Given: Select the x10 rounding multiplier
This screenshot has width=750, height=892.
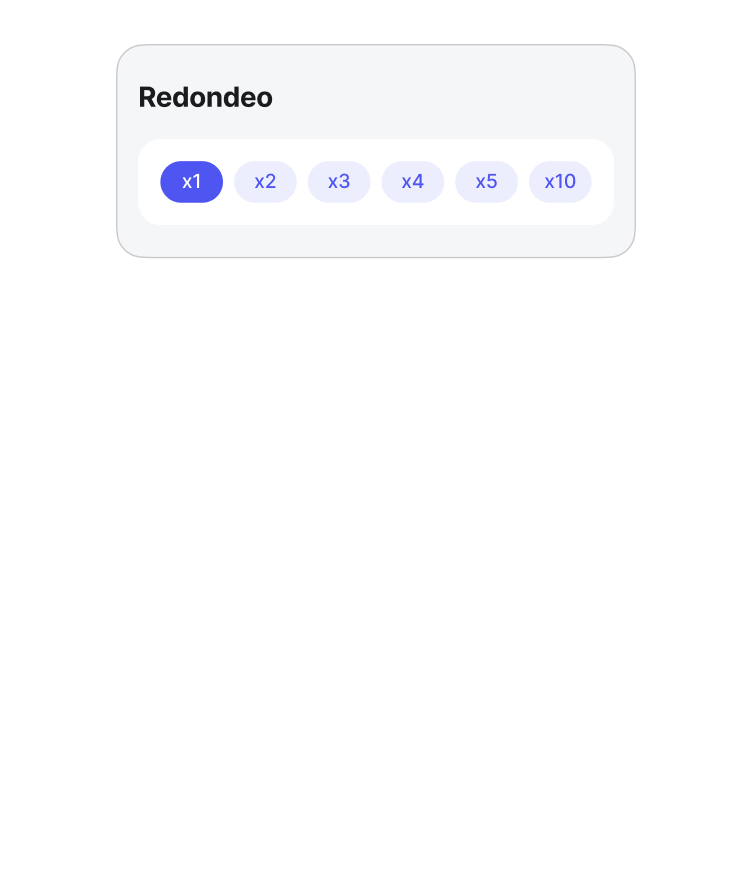Looking at the screenshot, I should click(x=560, y=181).
